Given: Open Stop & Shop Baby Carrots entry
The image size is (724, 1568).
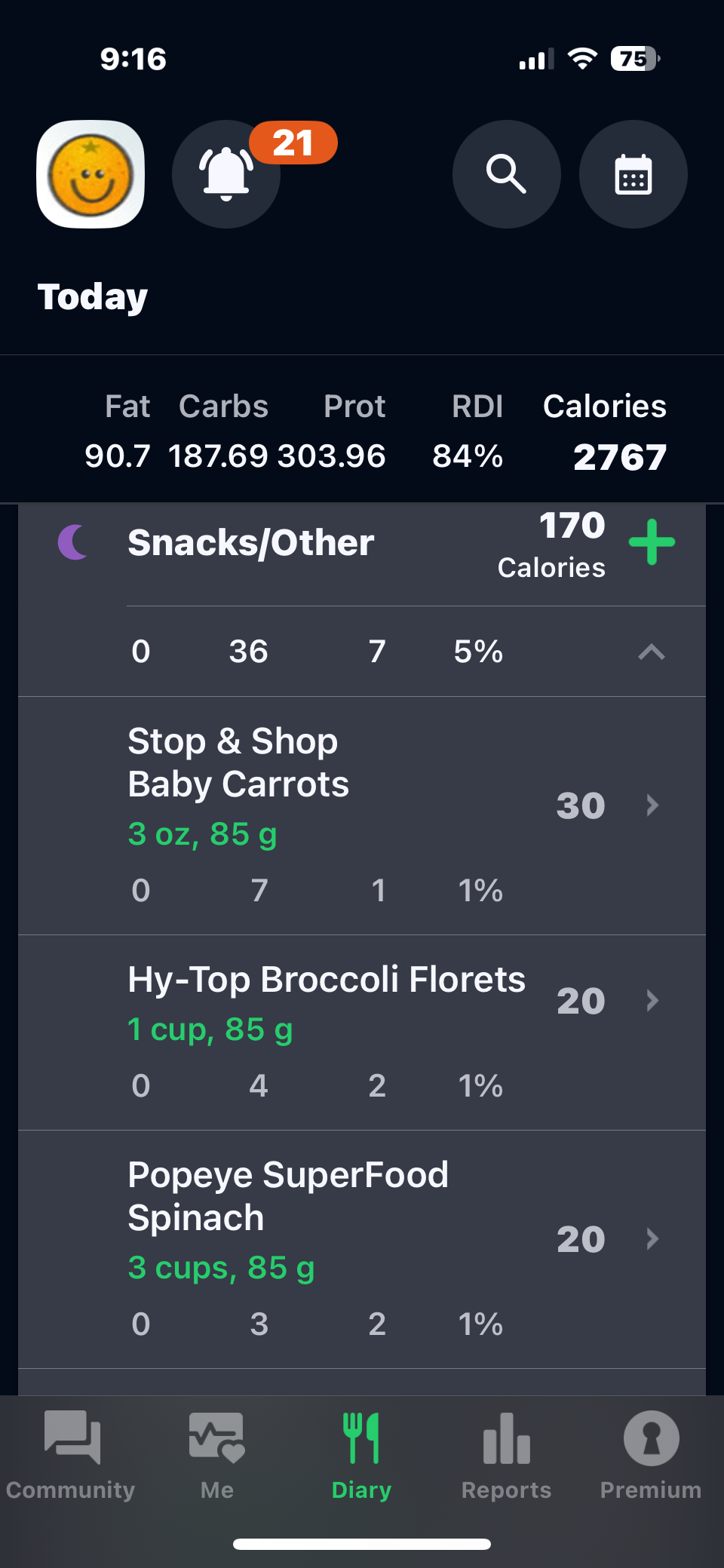Looking at the screenshot, I should click(x=362, y=815).
